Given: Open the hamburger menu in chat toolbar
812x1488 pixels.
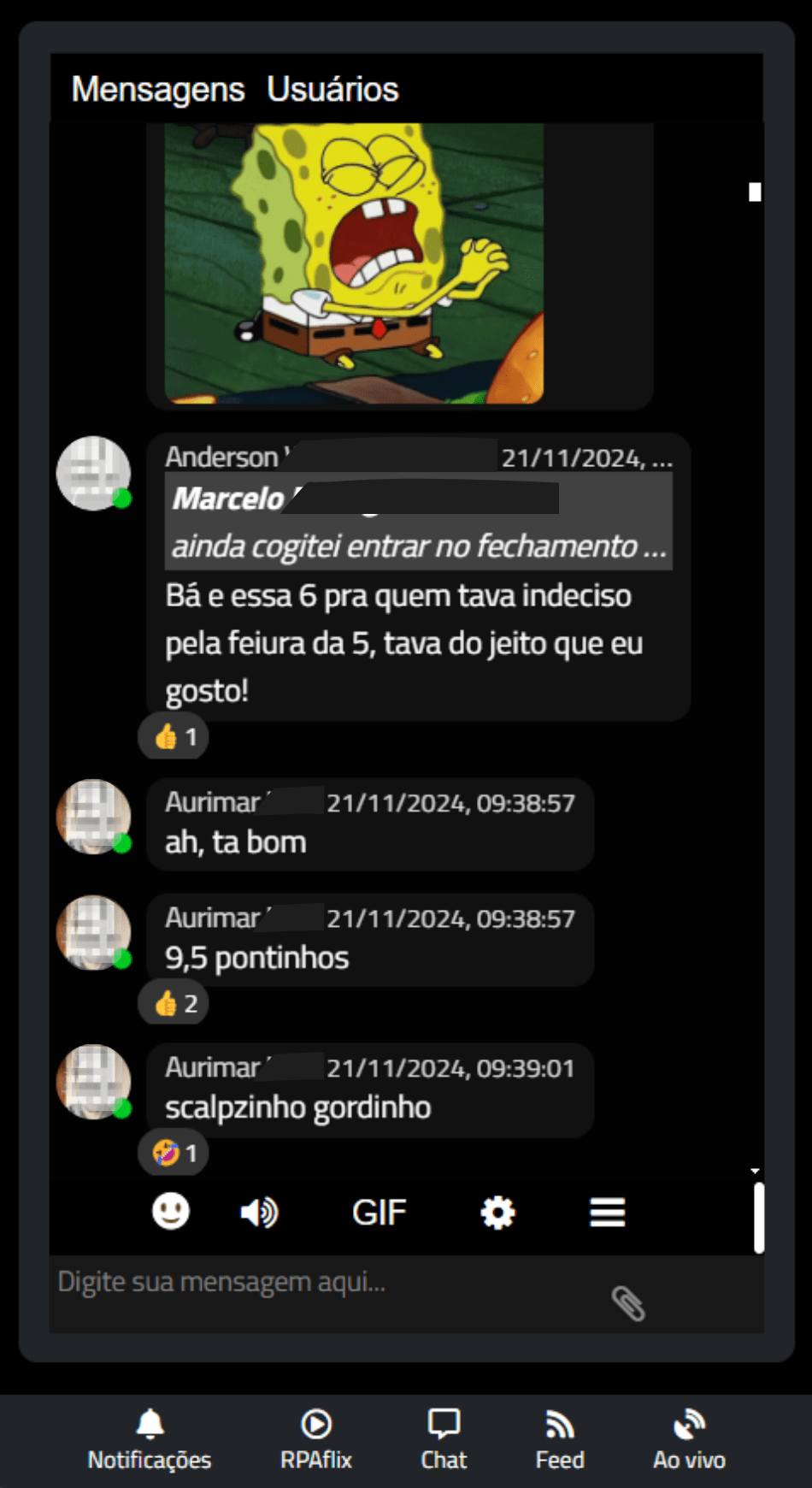Looking at the screenshot, I should point(607,1212).
